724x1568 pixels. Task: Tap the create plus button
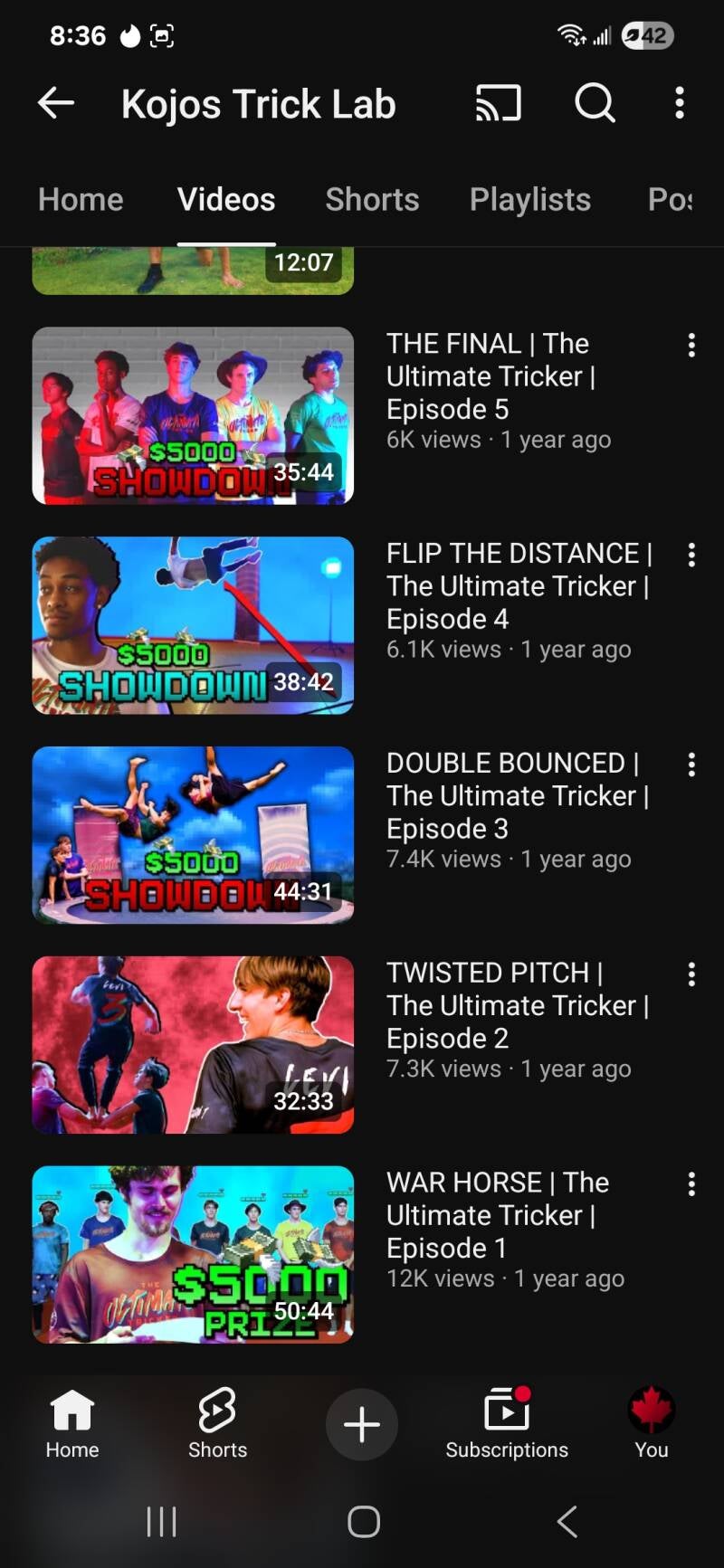click(x=362, y=1424)
